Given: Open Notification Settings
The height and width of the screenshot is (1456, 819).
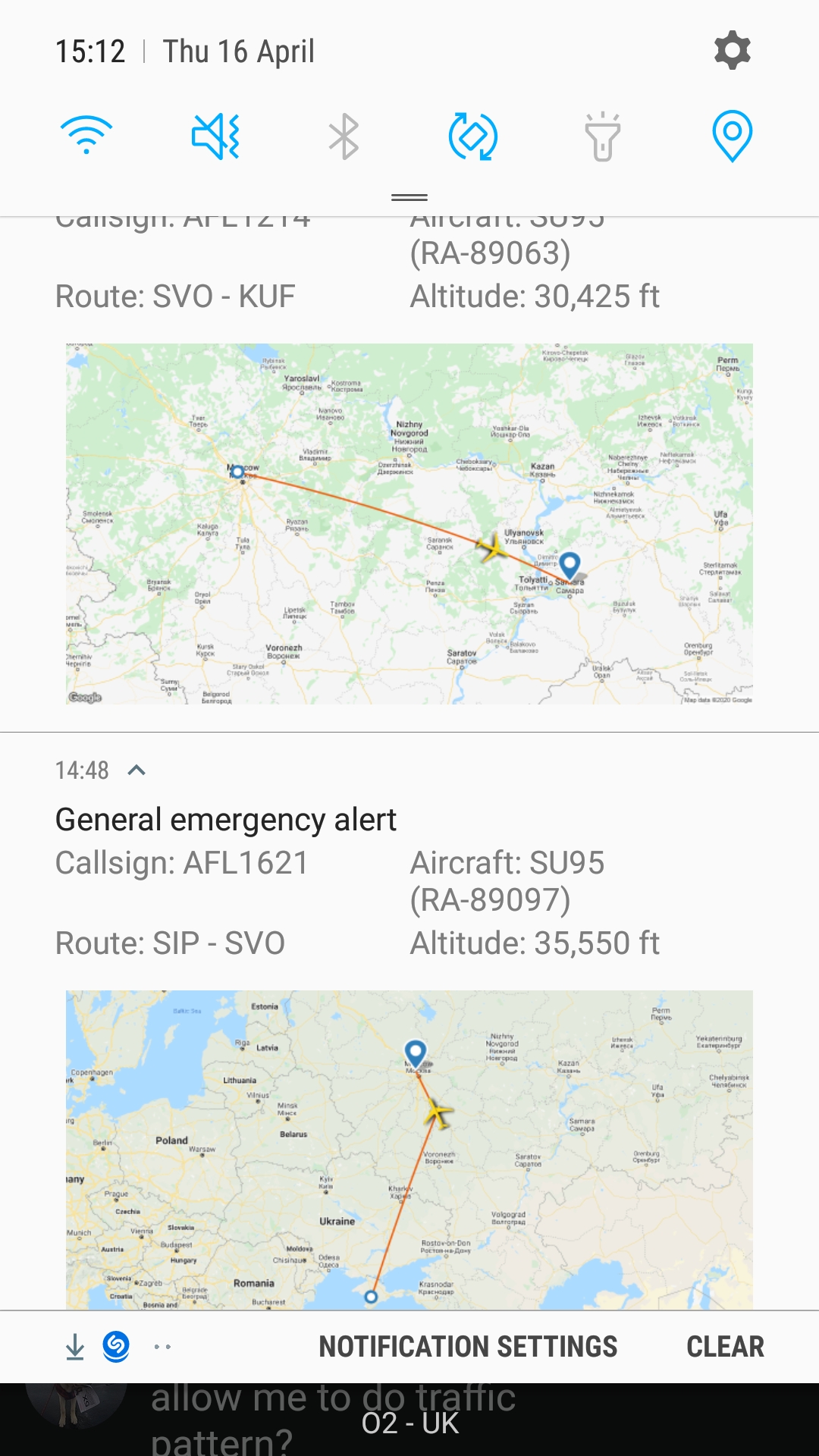Looking at the screenshot, I should pos(468,1347).
